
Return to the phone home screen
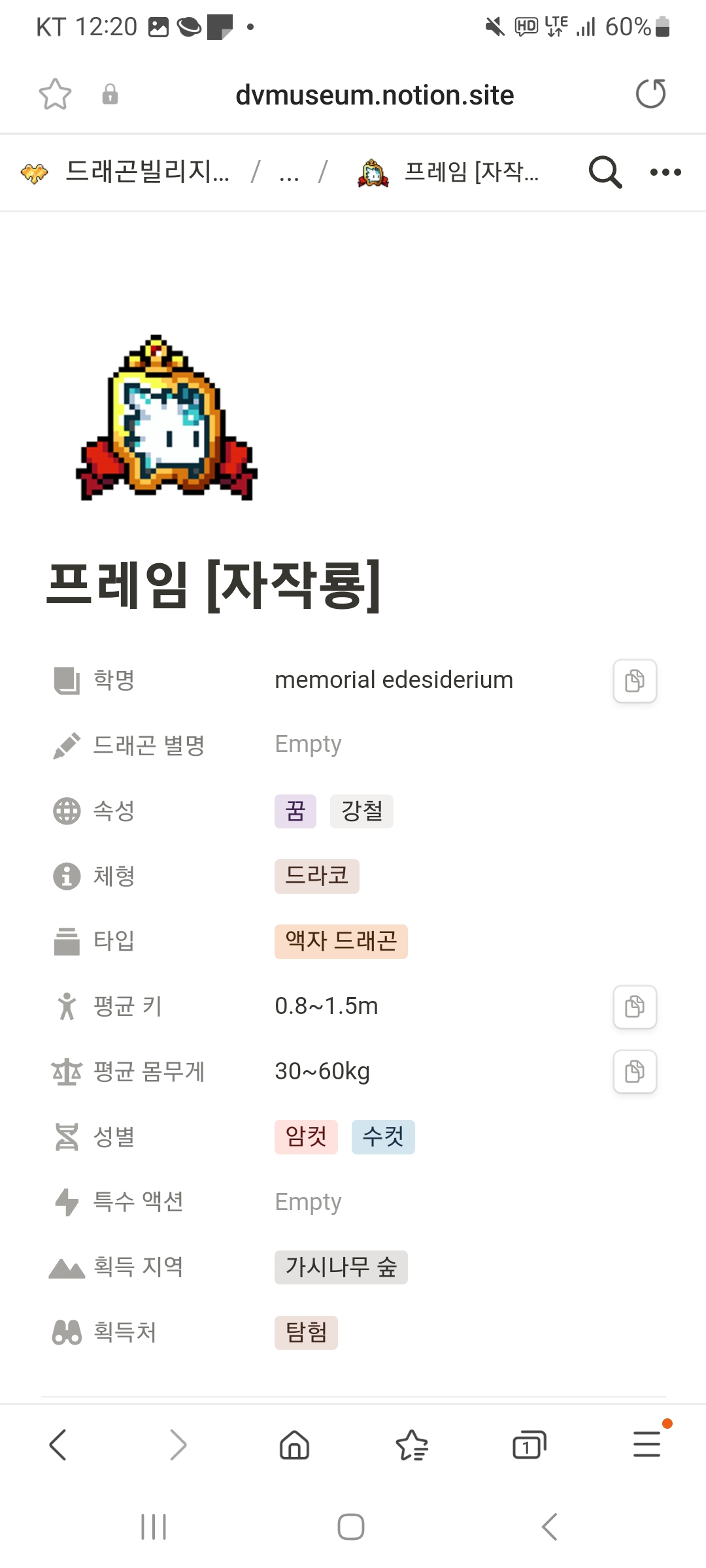click(x=351, y=1527)
